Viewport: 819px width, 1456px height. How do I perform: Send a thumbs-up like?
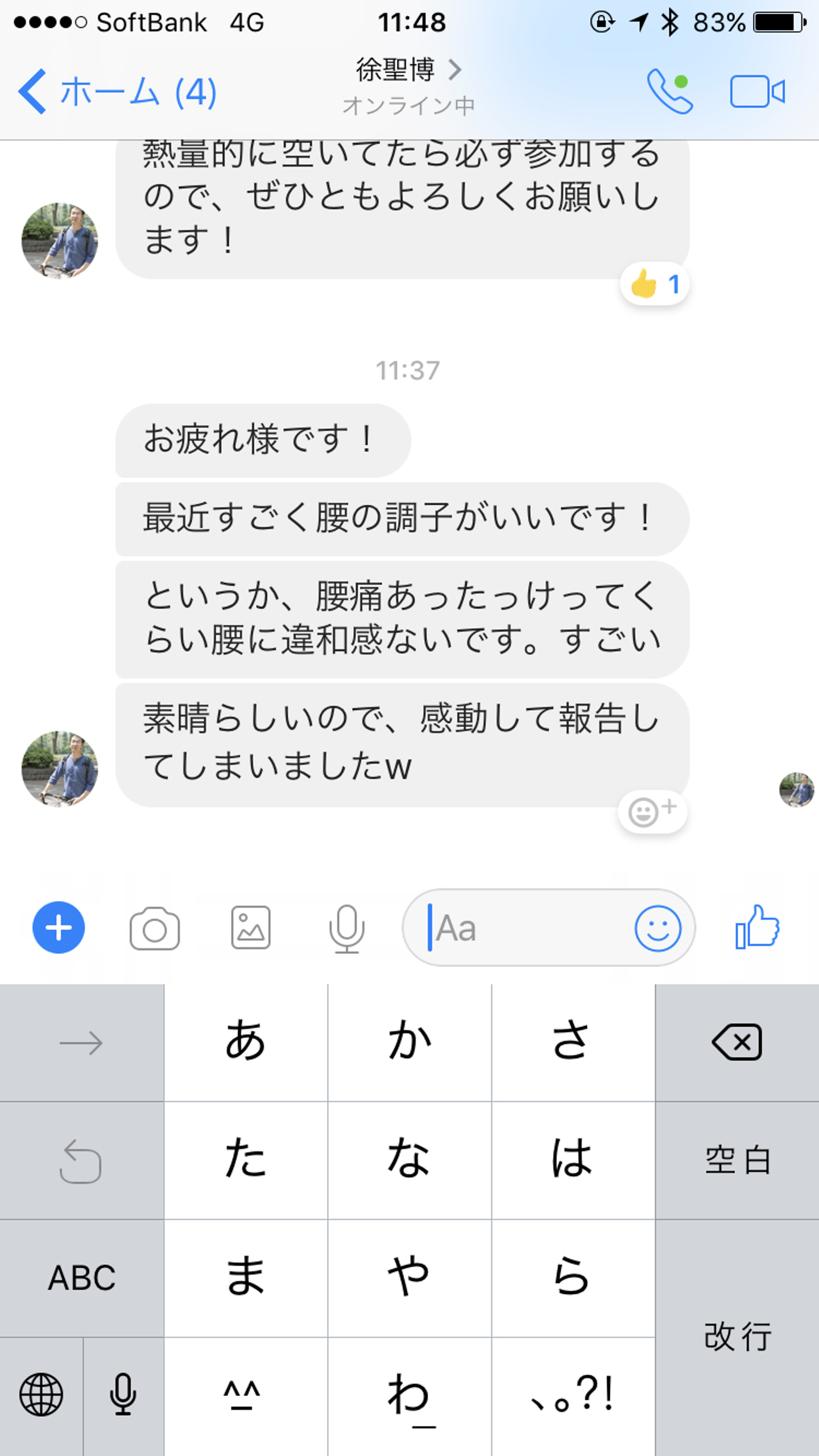point(757,927)
